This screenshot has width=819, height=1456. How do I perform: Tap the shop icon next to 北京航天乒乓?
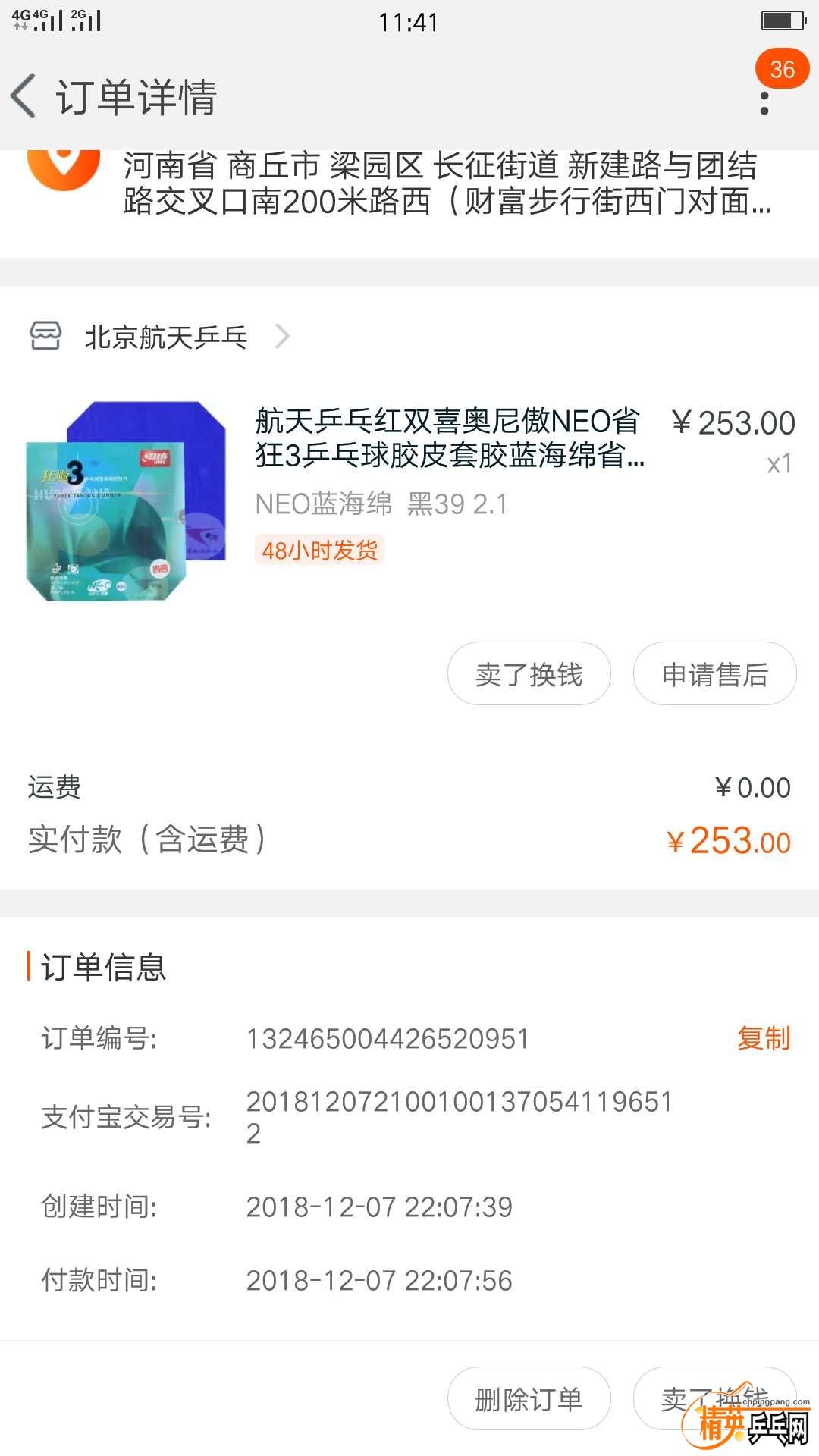tap(45, 336)
